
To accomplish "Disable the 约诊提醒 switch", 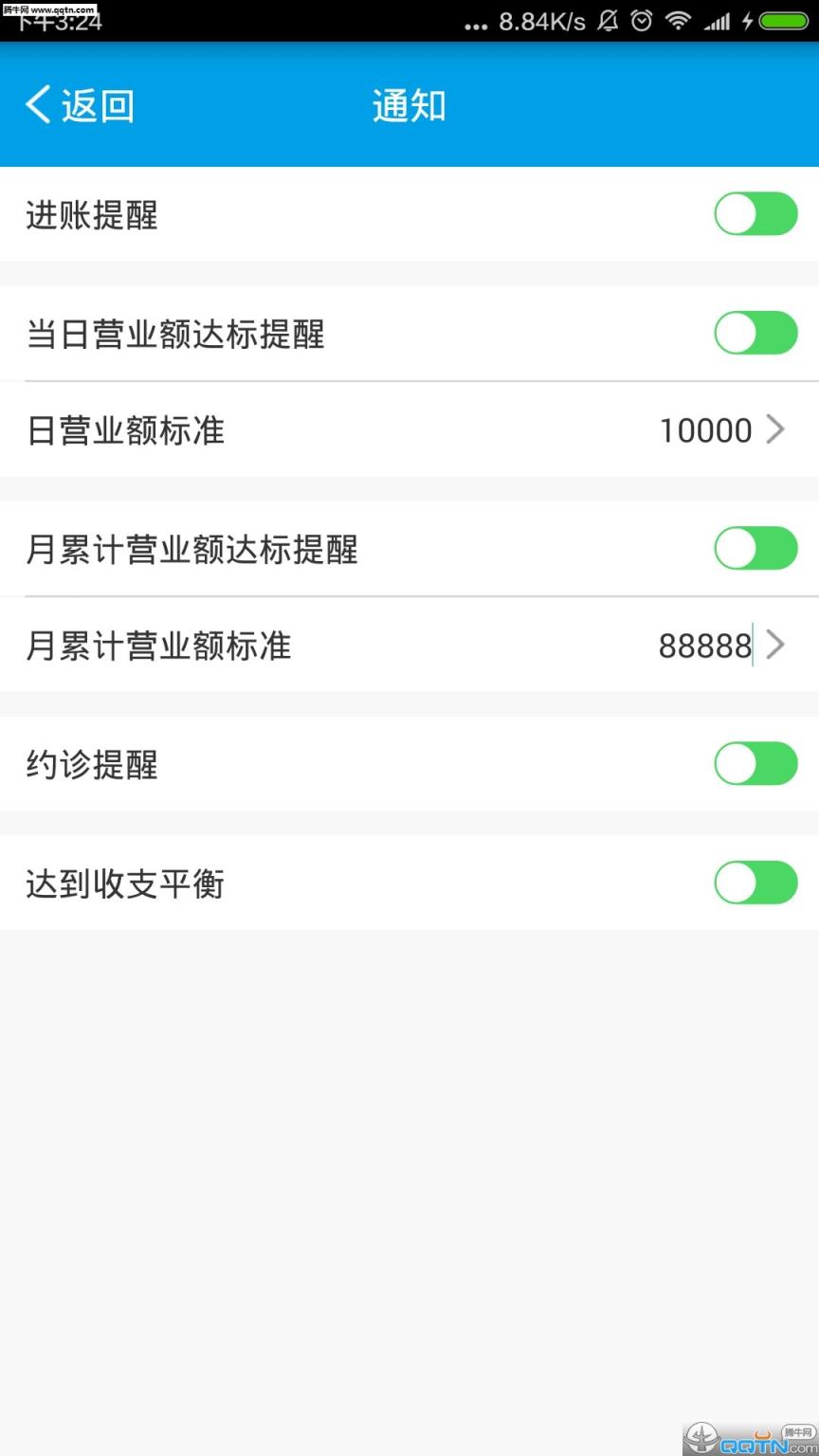I will tap(755, 763).
